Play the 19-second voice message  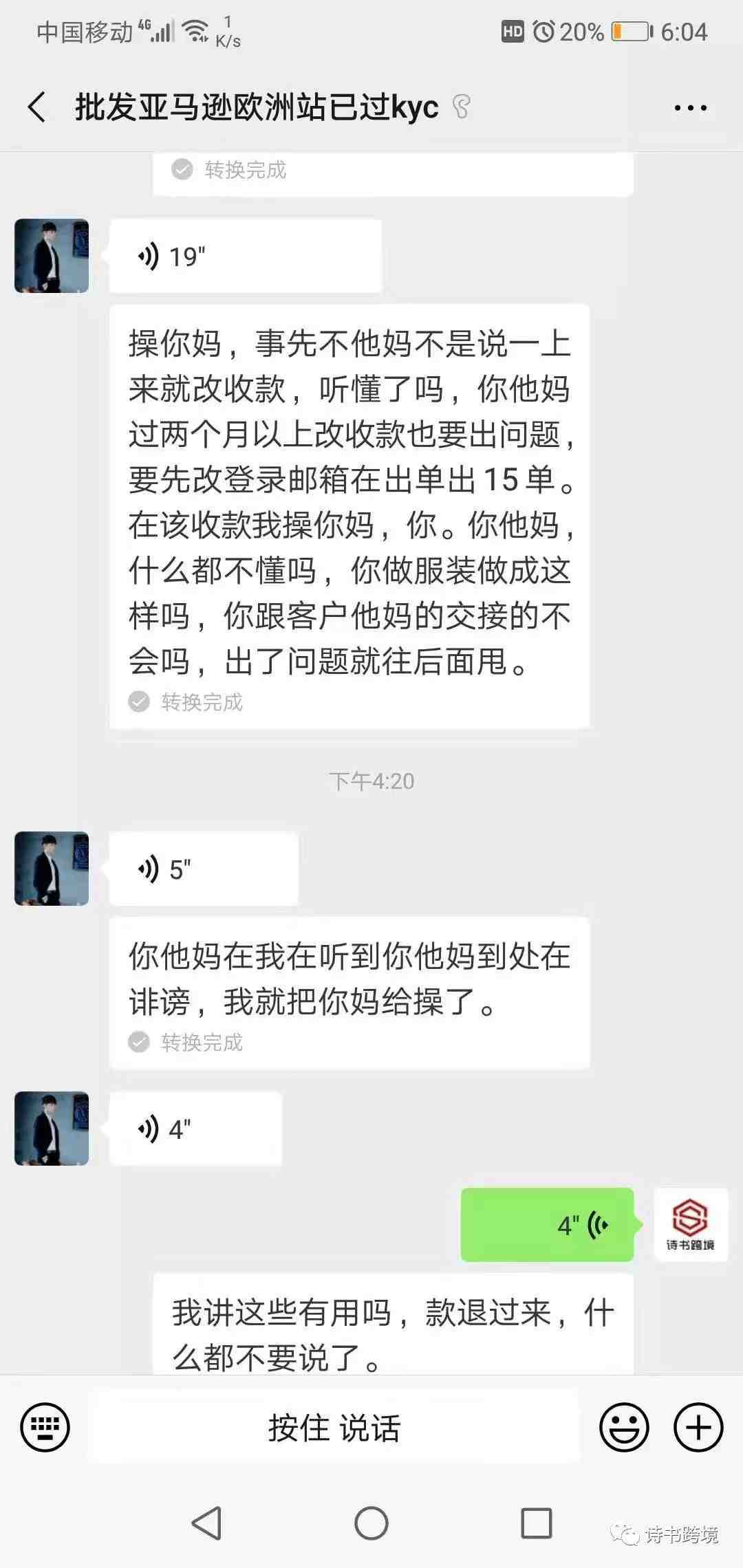coord(244,257)
